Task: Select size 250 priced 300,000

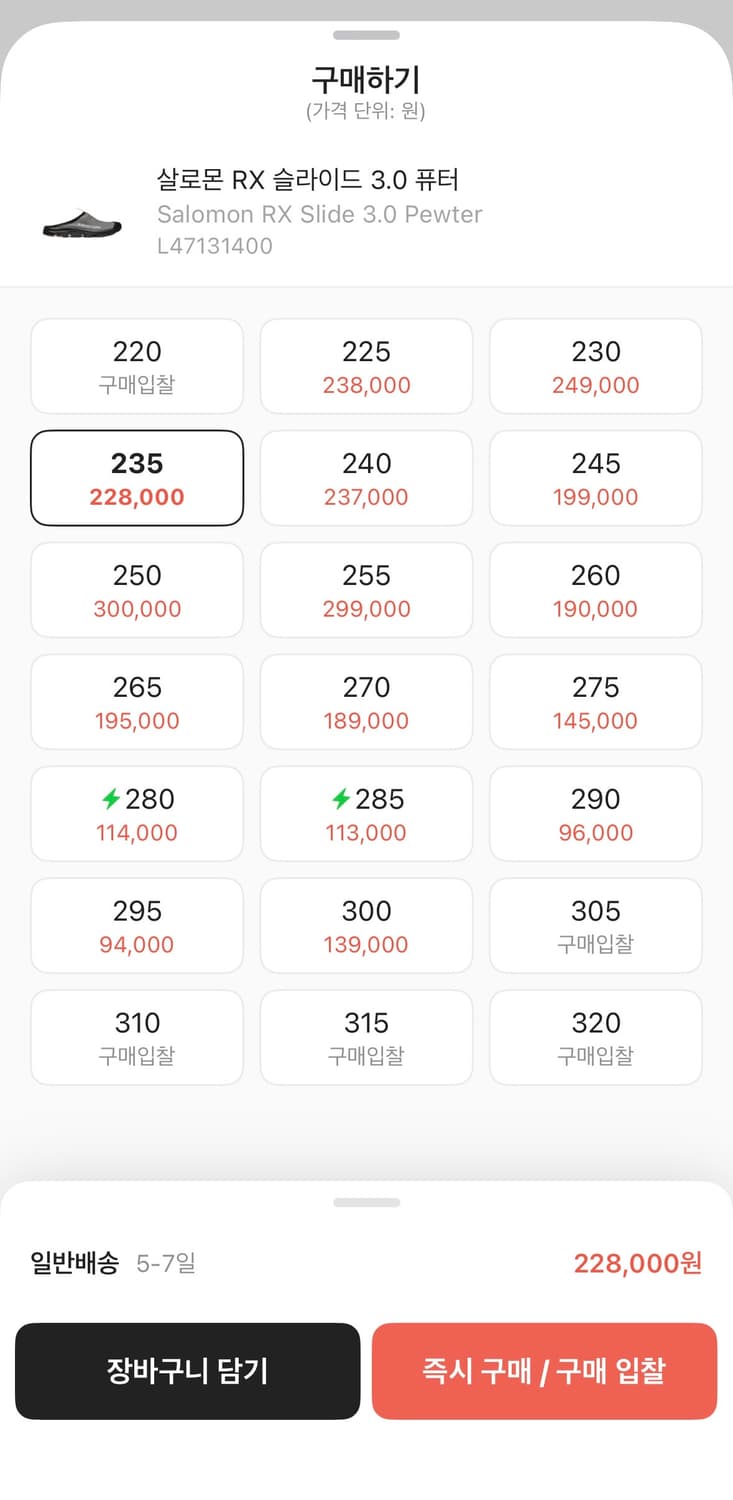Action: (x=136, y=590)
